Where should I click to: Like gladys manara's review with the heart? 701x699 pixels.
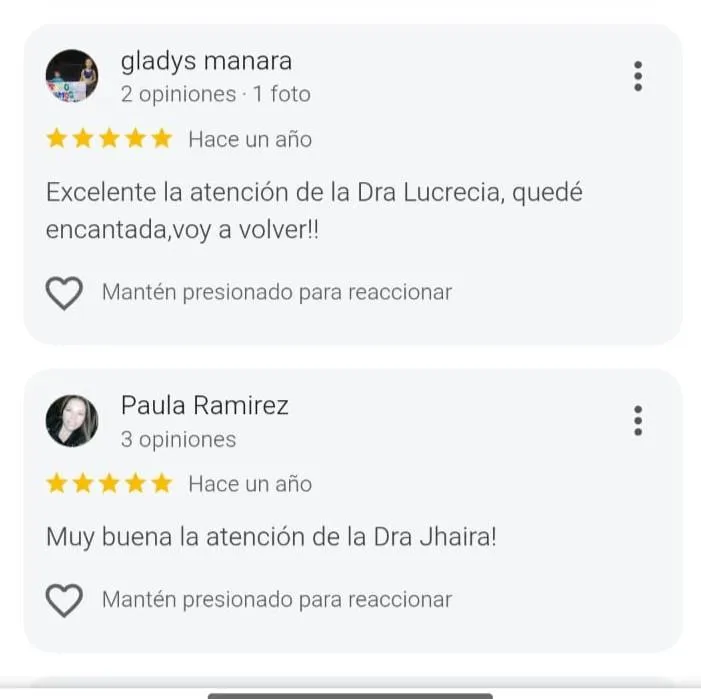[64, 293]
